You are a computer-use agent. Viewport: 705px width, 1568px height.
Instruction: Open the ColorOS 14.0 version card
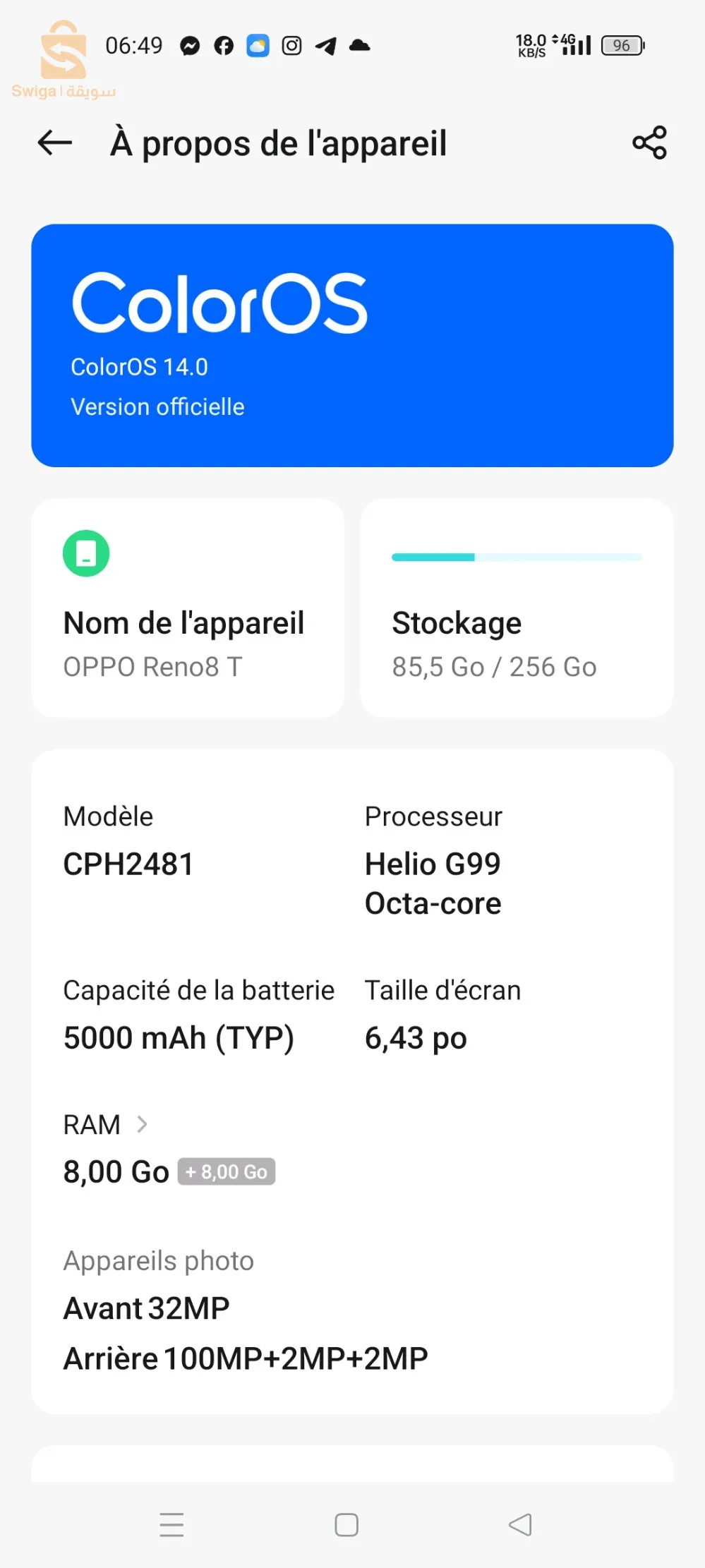352,345
